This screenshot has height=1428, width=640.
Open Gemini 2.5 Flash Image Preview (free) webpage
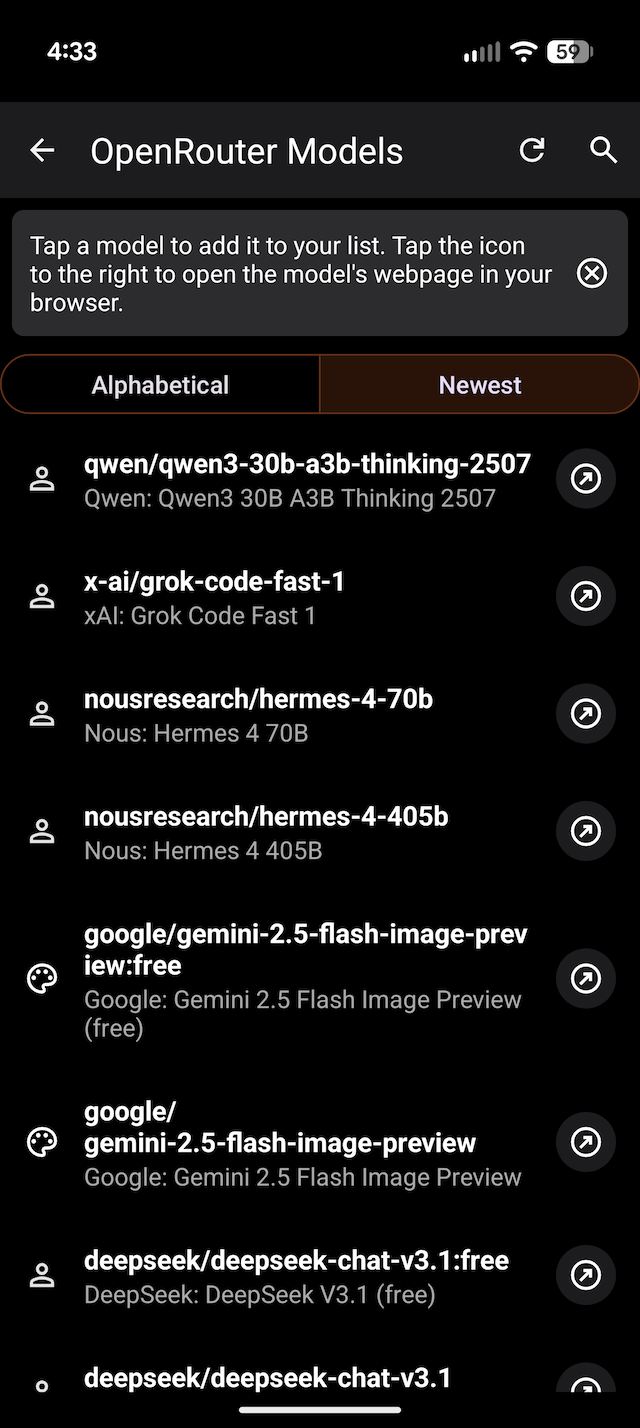pos(585,979)
